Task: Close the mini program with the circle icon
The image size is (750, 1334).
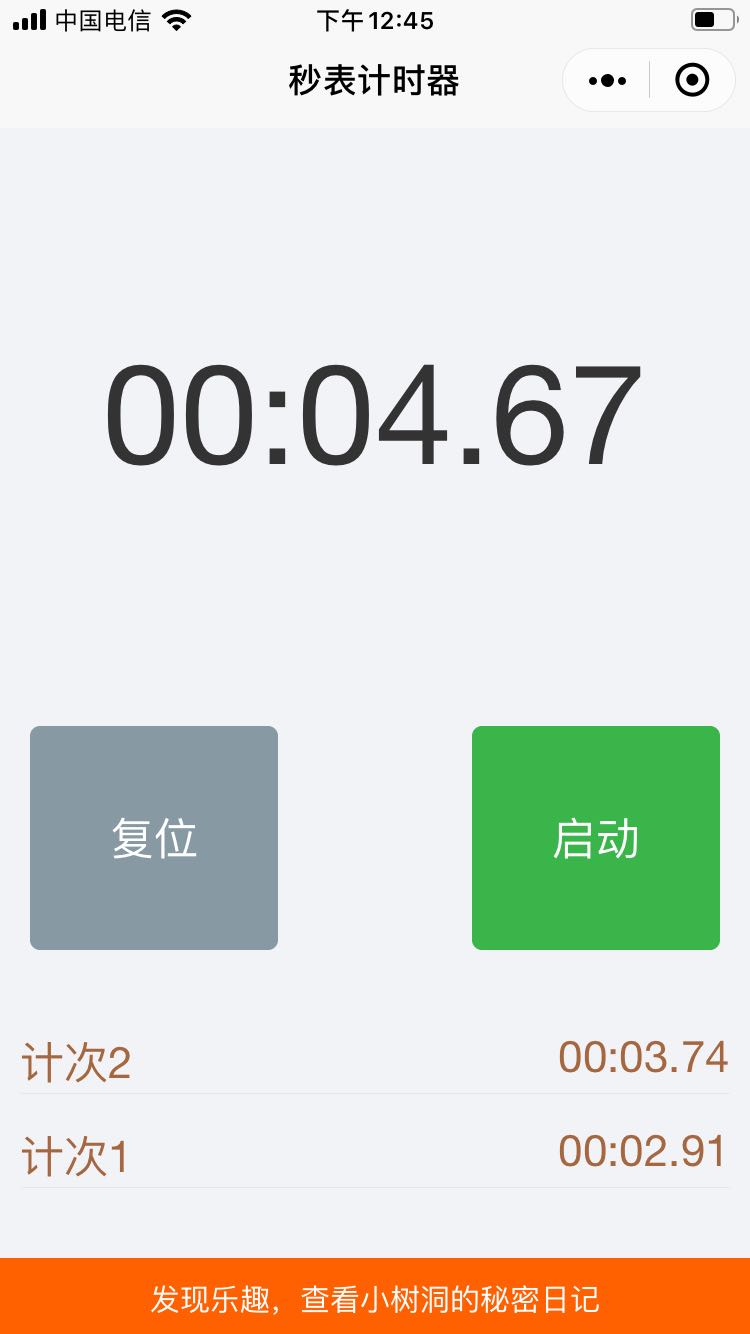Action: 692,80
